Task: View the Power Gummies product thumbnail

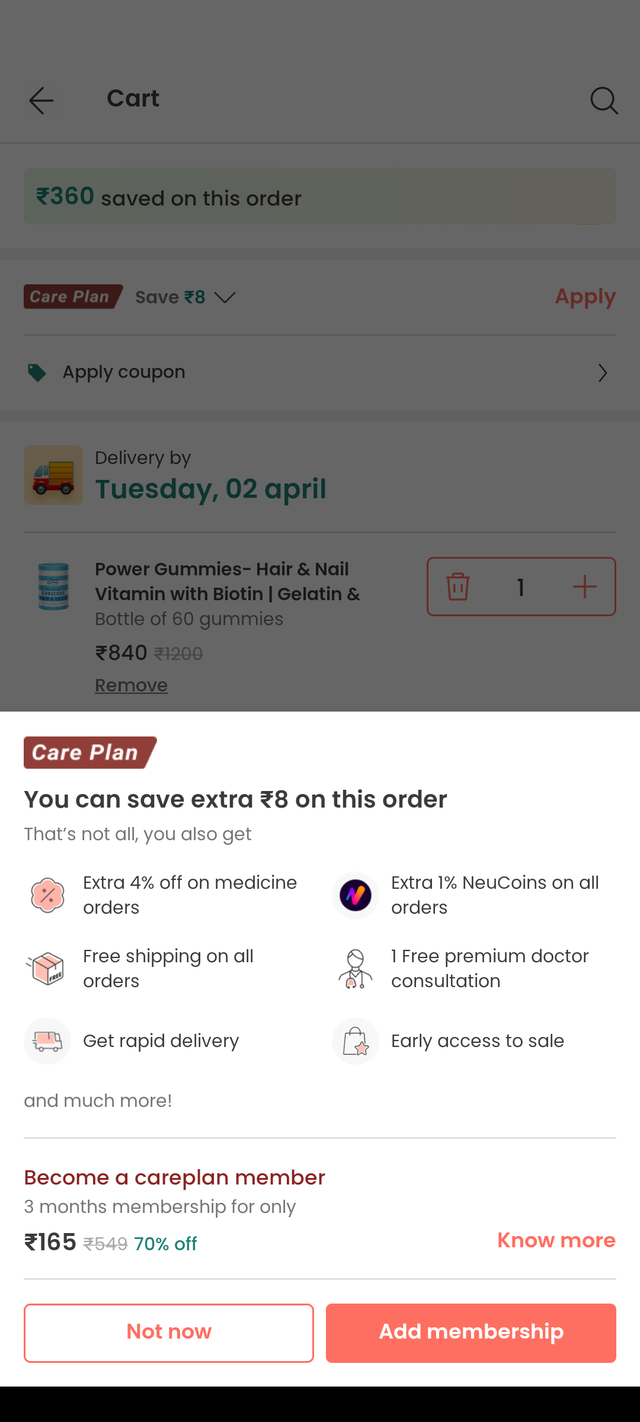Action: [x=54, y=587]
